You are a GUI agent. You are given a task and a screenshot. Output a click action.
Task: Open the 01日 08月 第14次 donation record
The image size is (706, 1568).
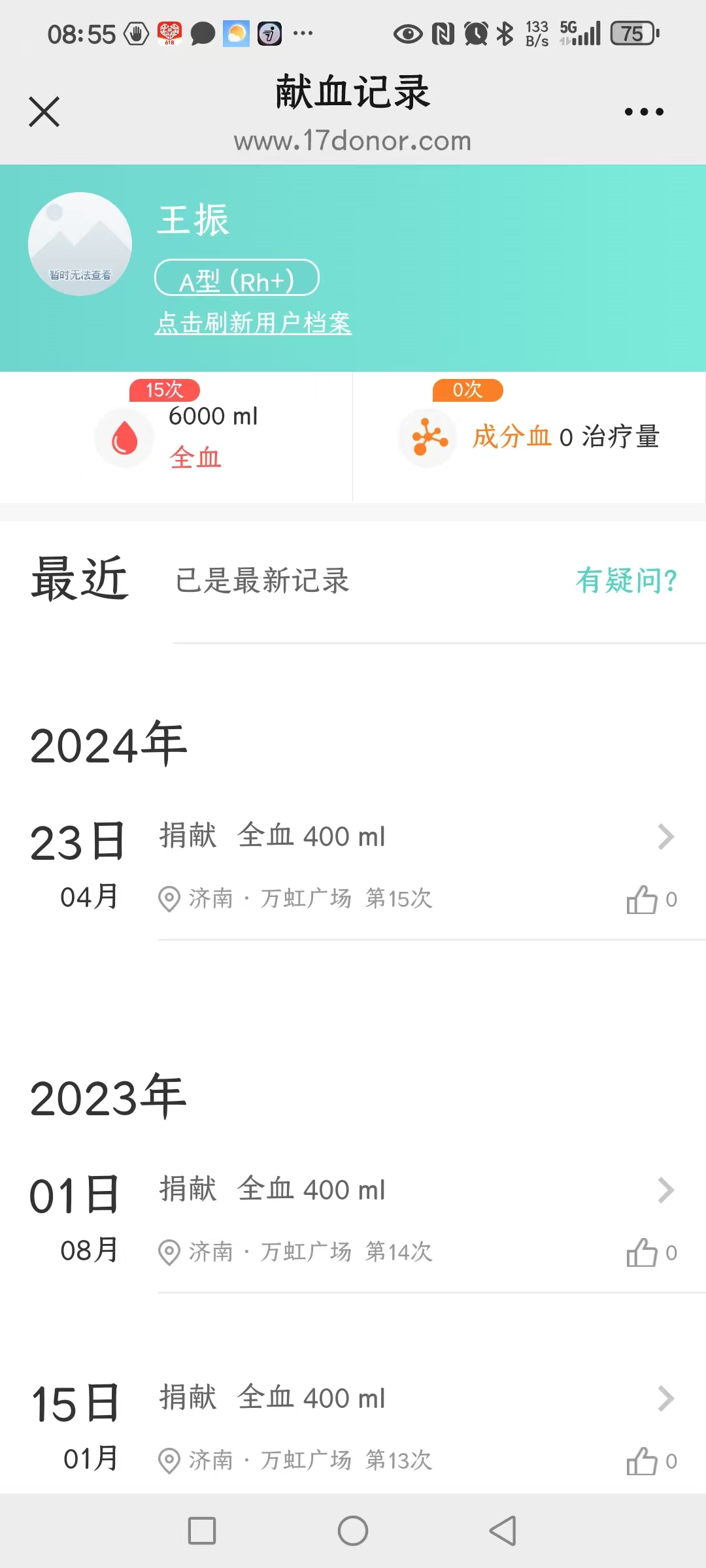[x=353, y=1219]
